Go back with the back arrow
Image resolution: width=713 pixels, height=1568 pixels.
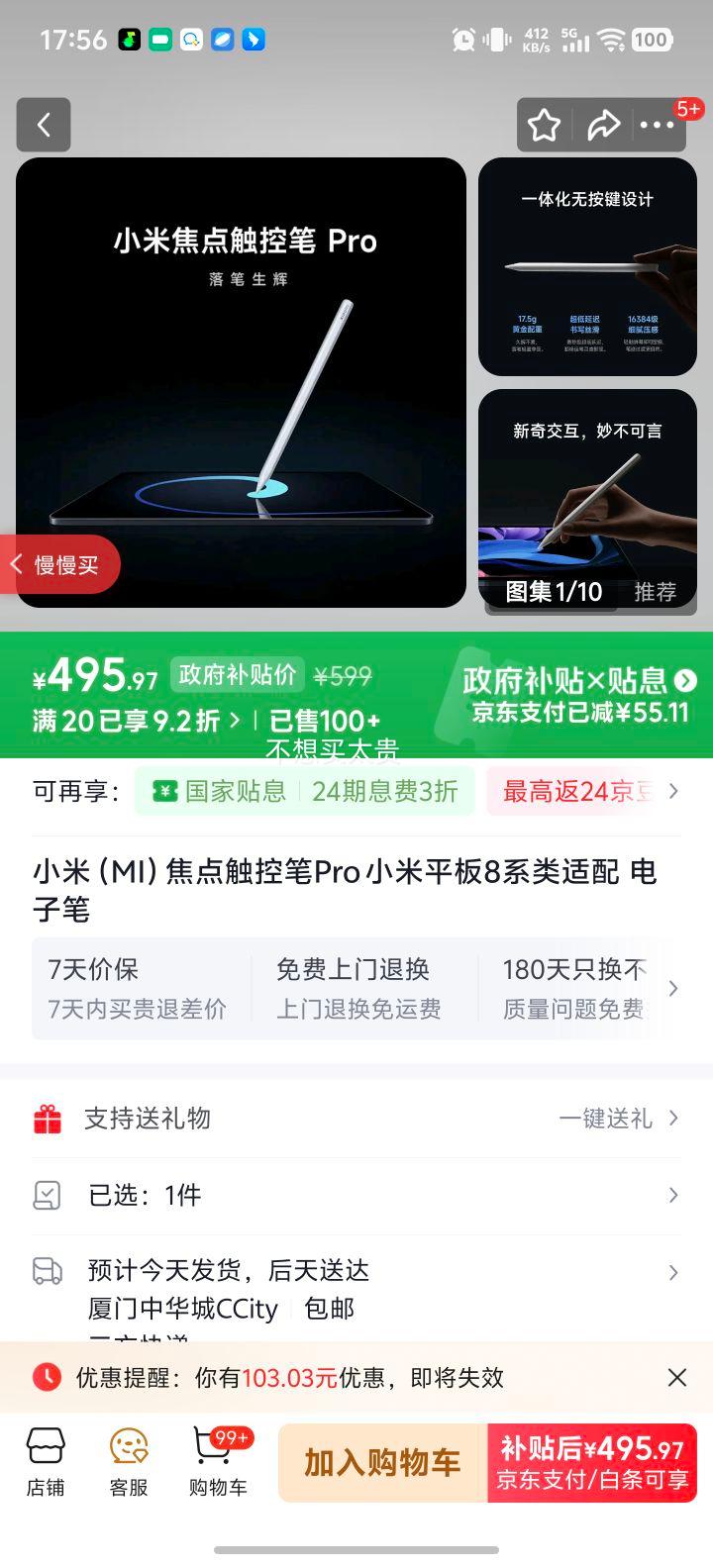pyautogui.click(x=44, y=125)
